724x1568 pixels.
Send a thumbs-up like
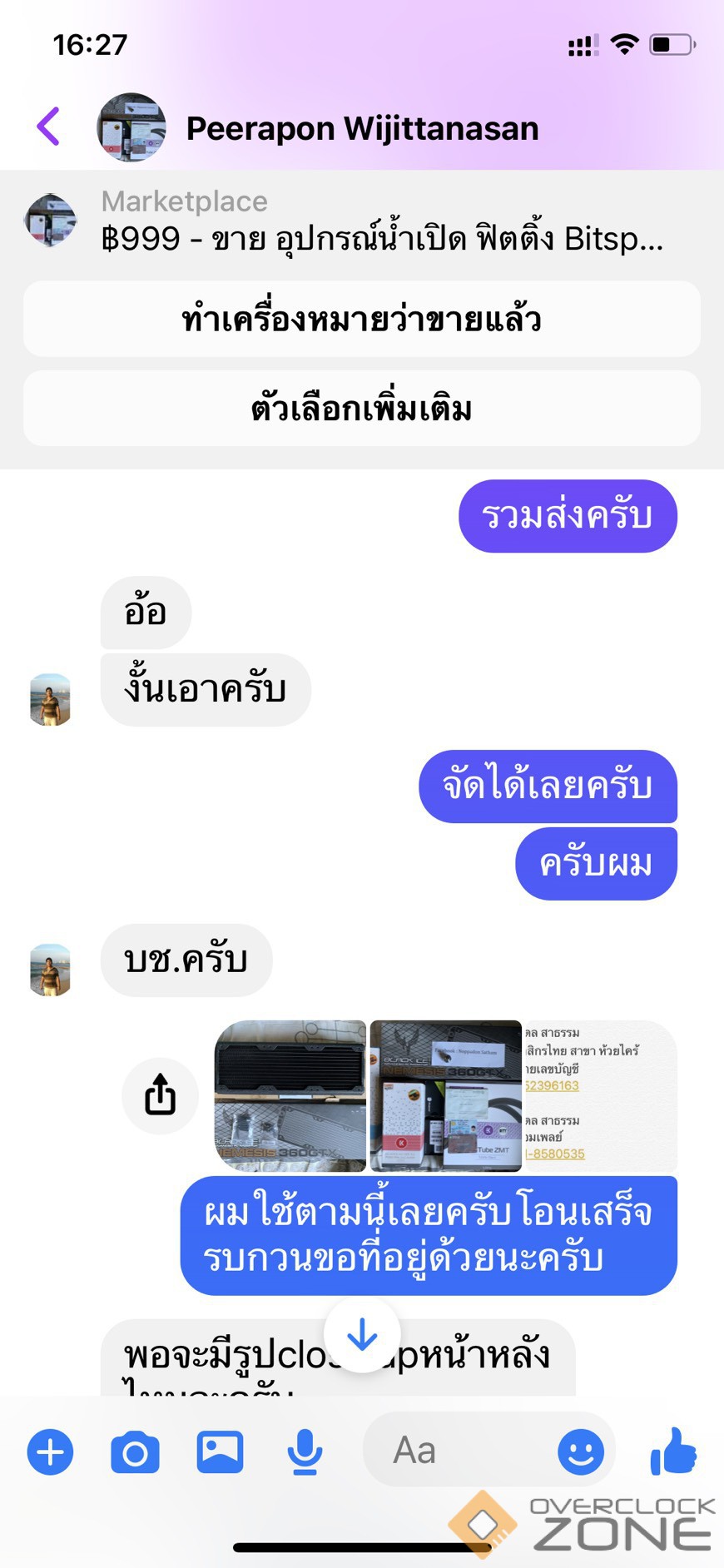click(672, 1451)
